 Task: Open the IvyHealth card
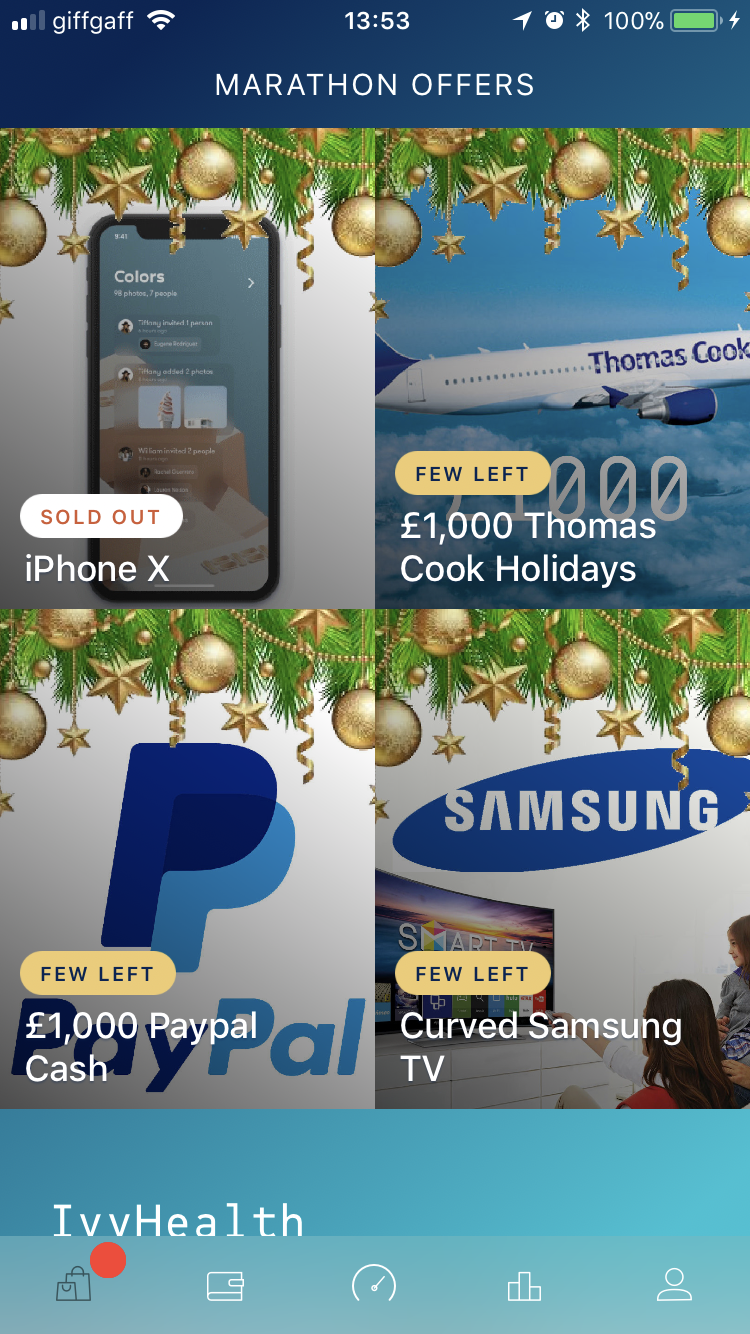tap(375, 1180)
